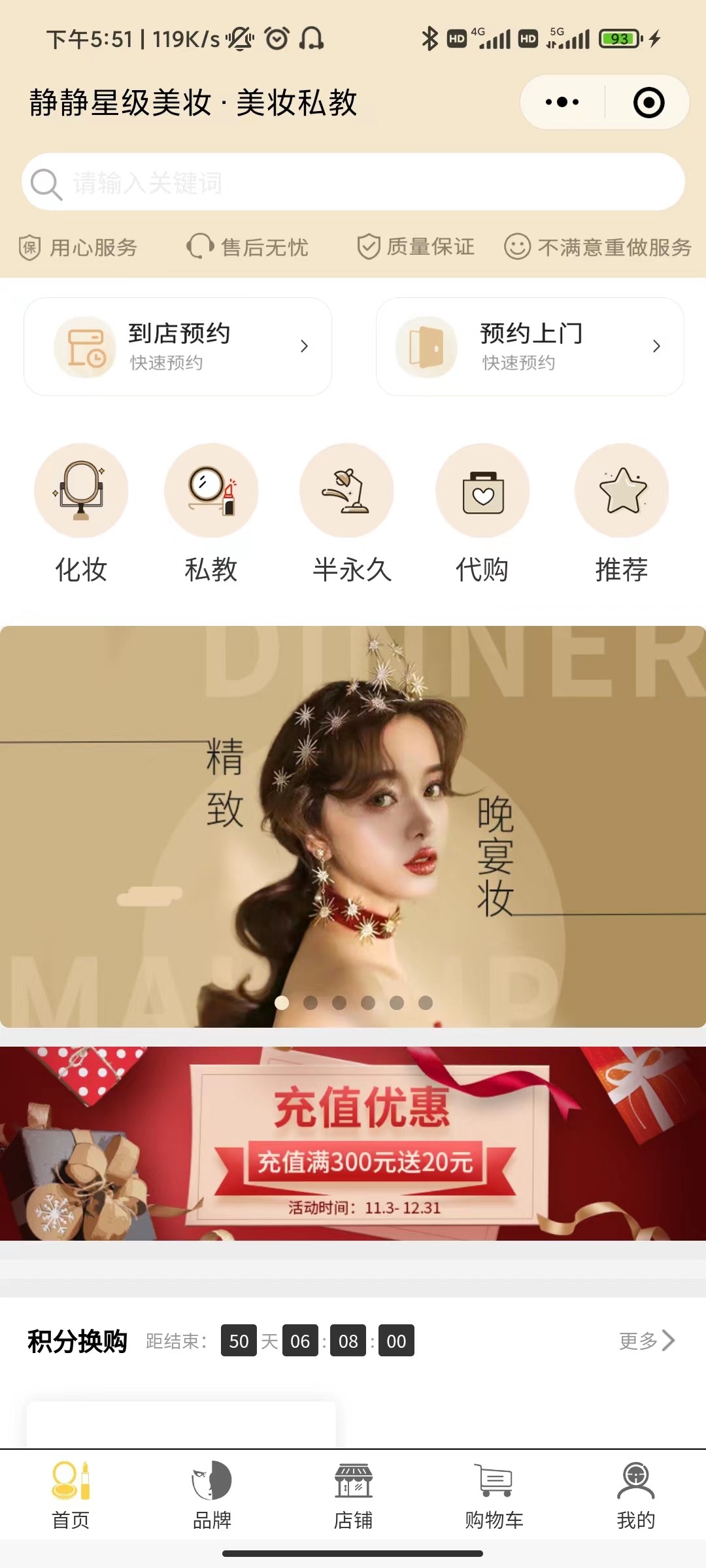This screenshot has width=706, height=1568.
Task: Open the 代购 category
Action: (482, 513)
